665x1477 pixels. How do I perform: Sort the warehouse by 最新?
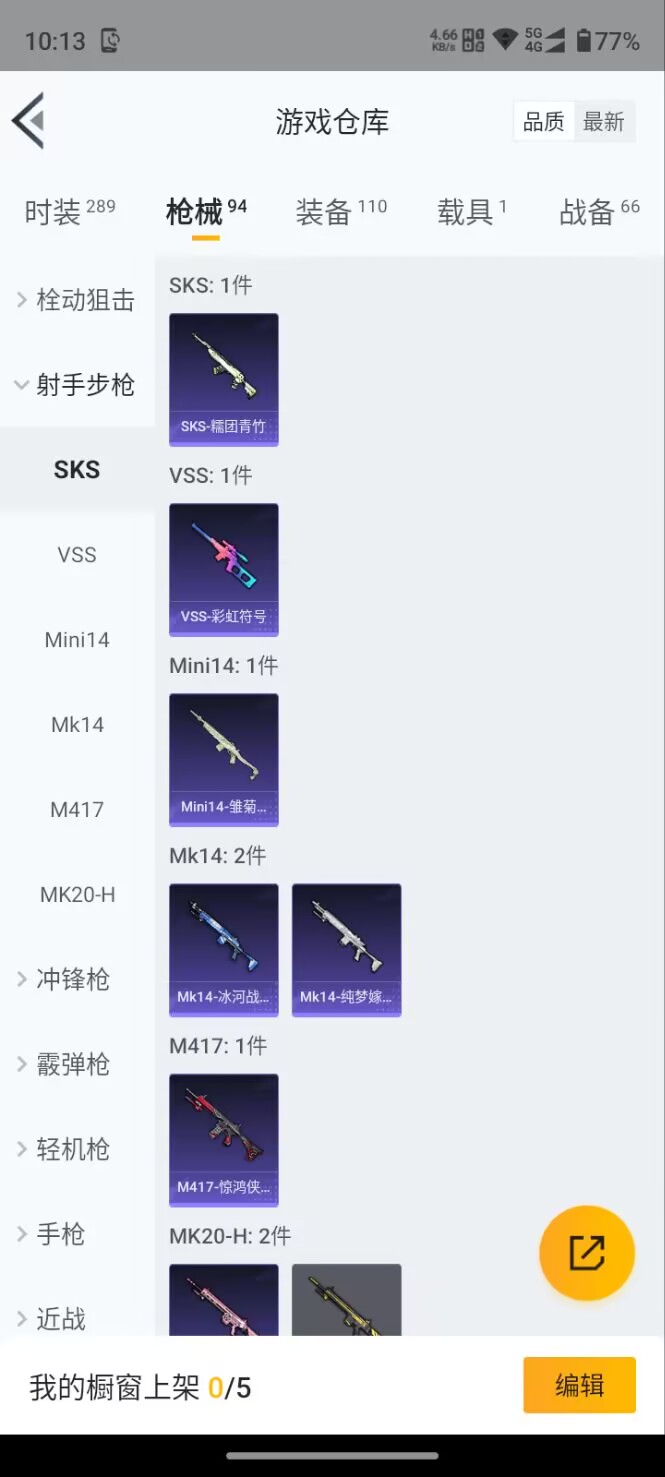click(x=603, y=122)
